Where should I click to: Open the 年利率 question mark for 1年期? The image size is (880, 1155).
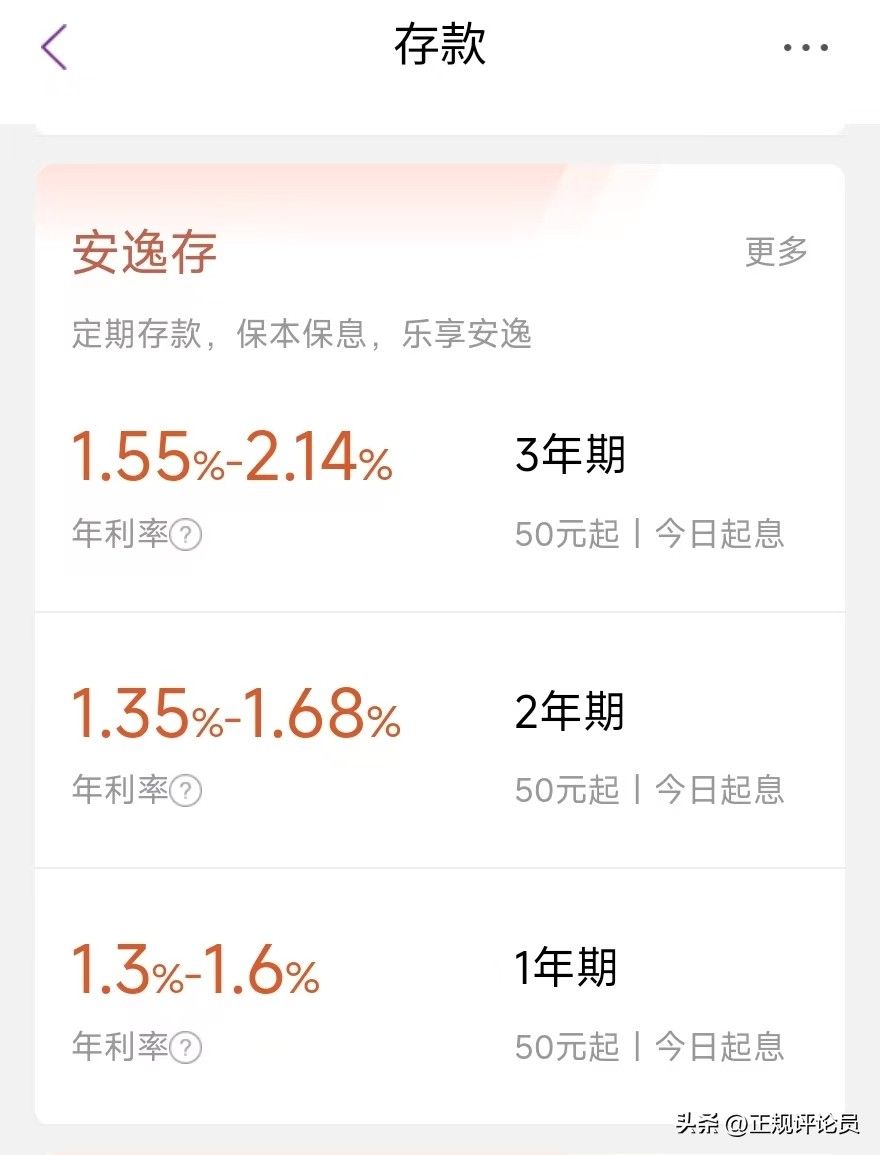point(186,1048)
